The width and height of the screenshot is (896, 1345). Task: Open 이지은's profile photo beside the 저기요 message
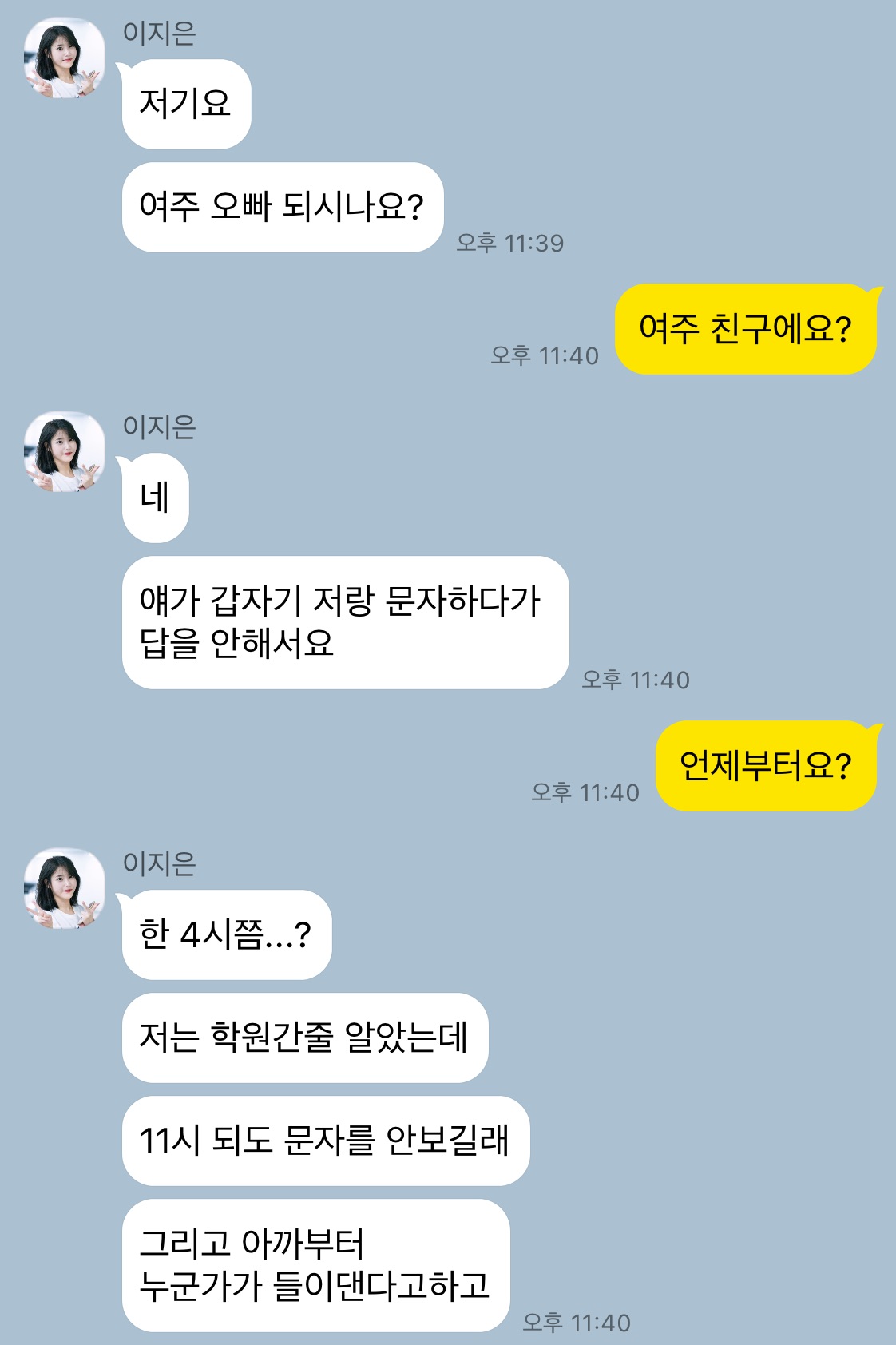(64, 58)
